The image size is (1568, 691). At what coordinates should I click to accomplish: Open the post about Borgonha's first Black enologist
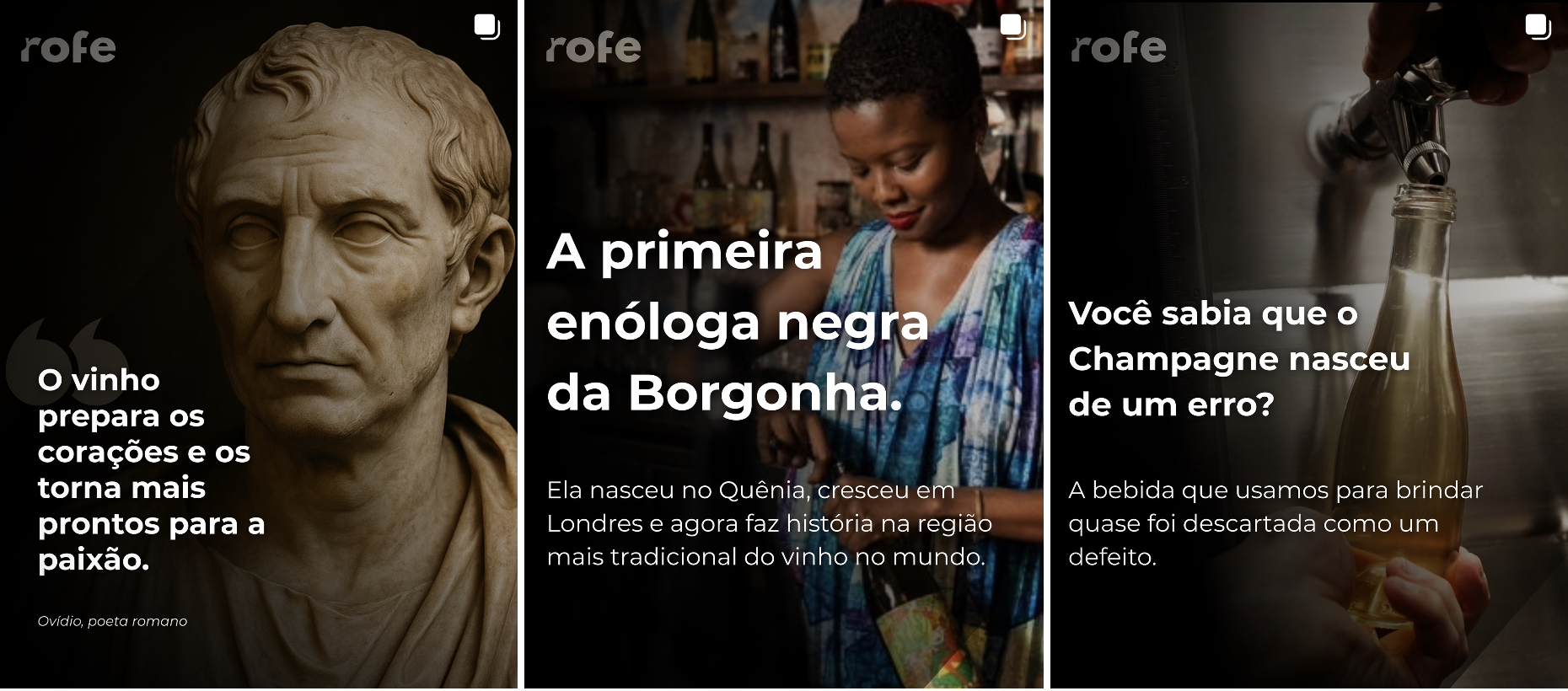[784, 345]
